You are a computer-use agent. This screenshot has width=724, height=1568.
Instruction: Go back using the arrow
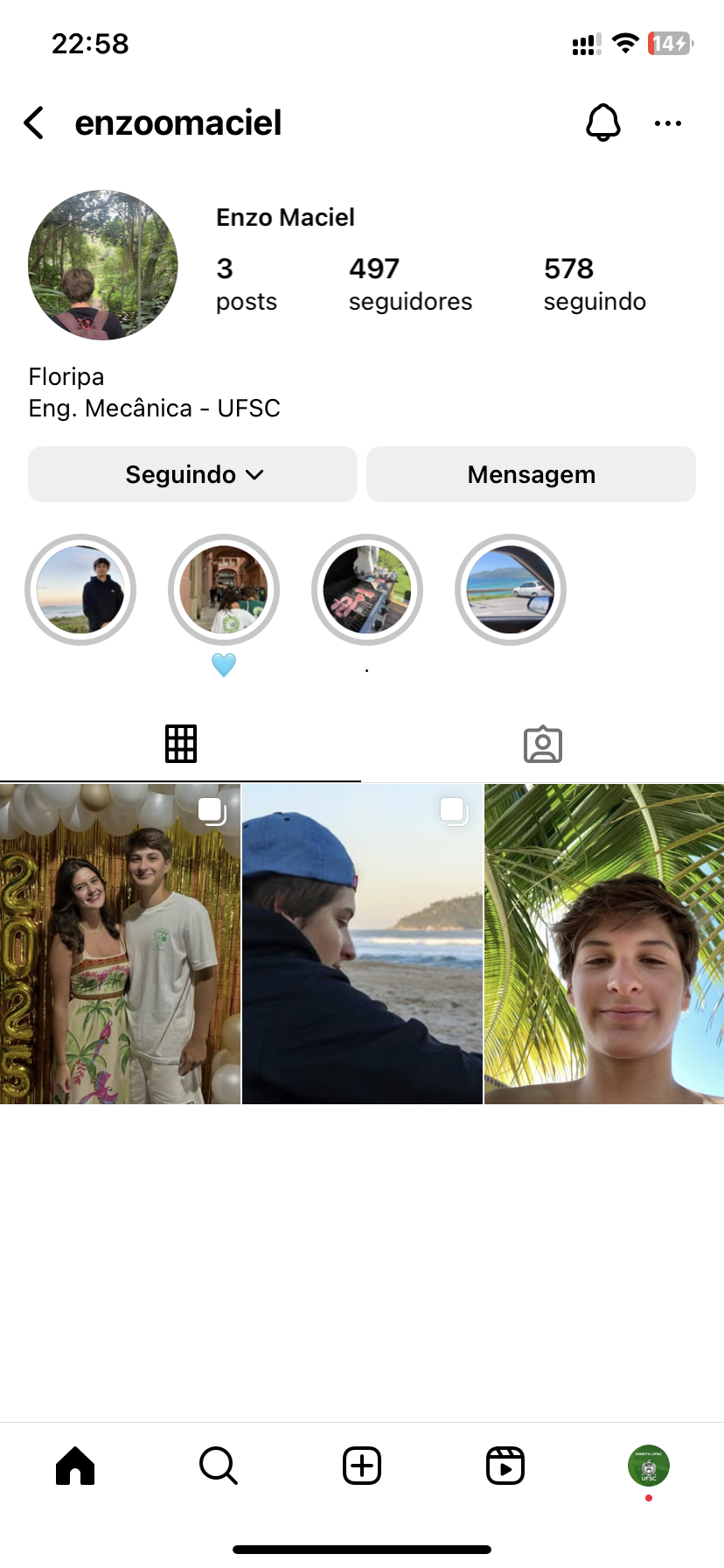[34, 123]
